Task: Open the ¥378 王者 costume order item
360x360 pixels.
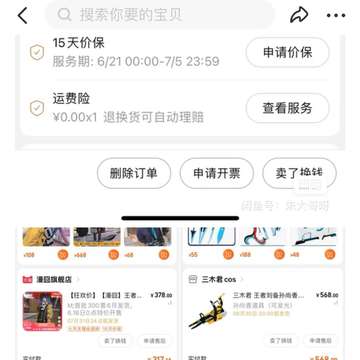Action: coord(97,311)
